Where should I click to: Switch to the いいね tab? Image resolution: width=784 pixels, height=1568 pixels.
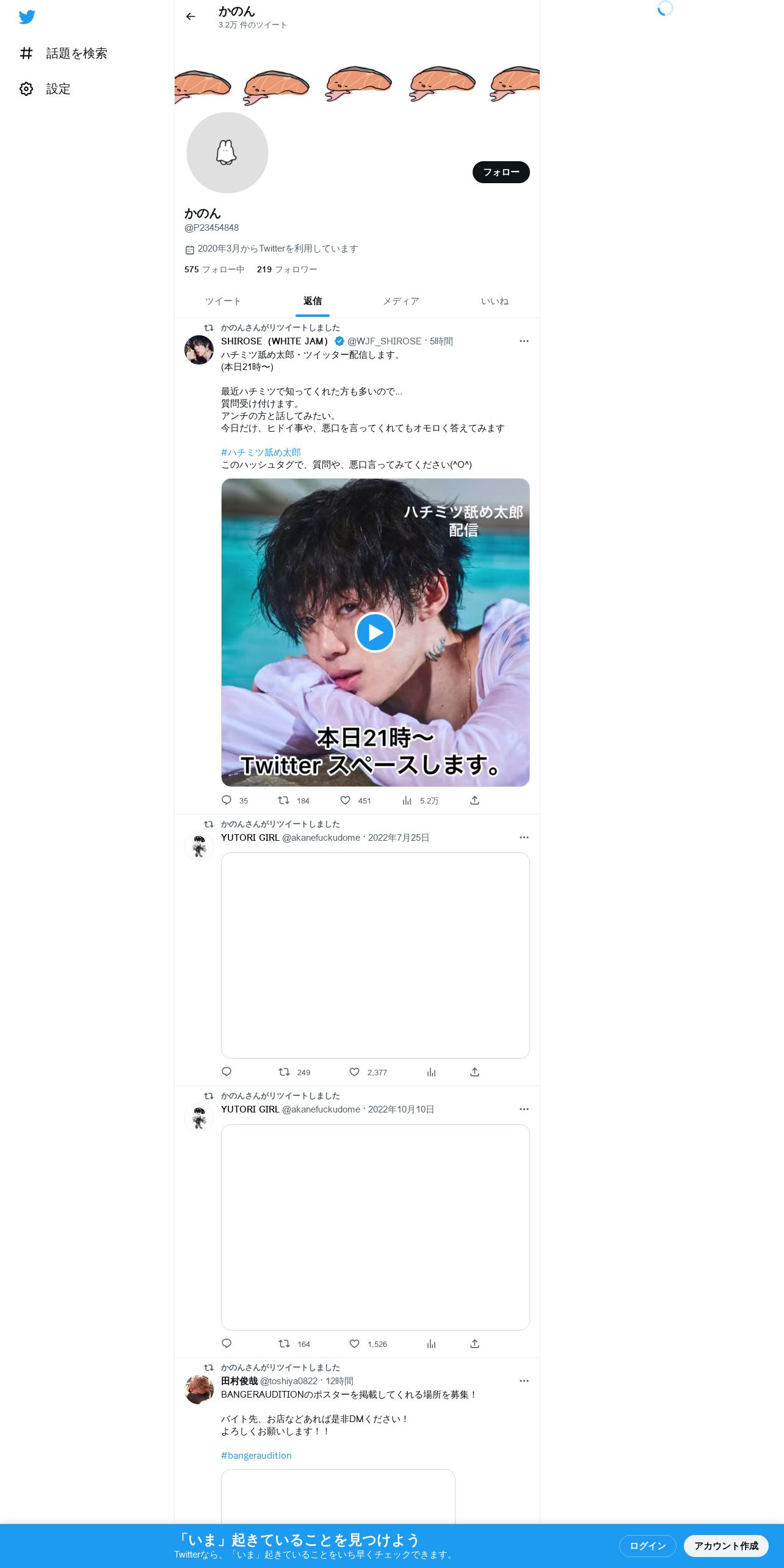point(495,301)
